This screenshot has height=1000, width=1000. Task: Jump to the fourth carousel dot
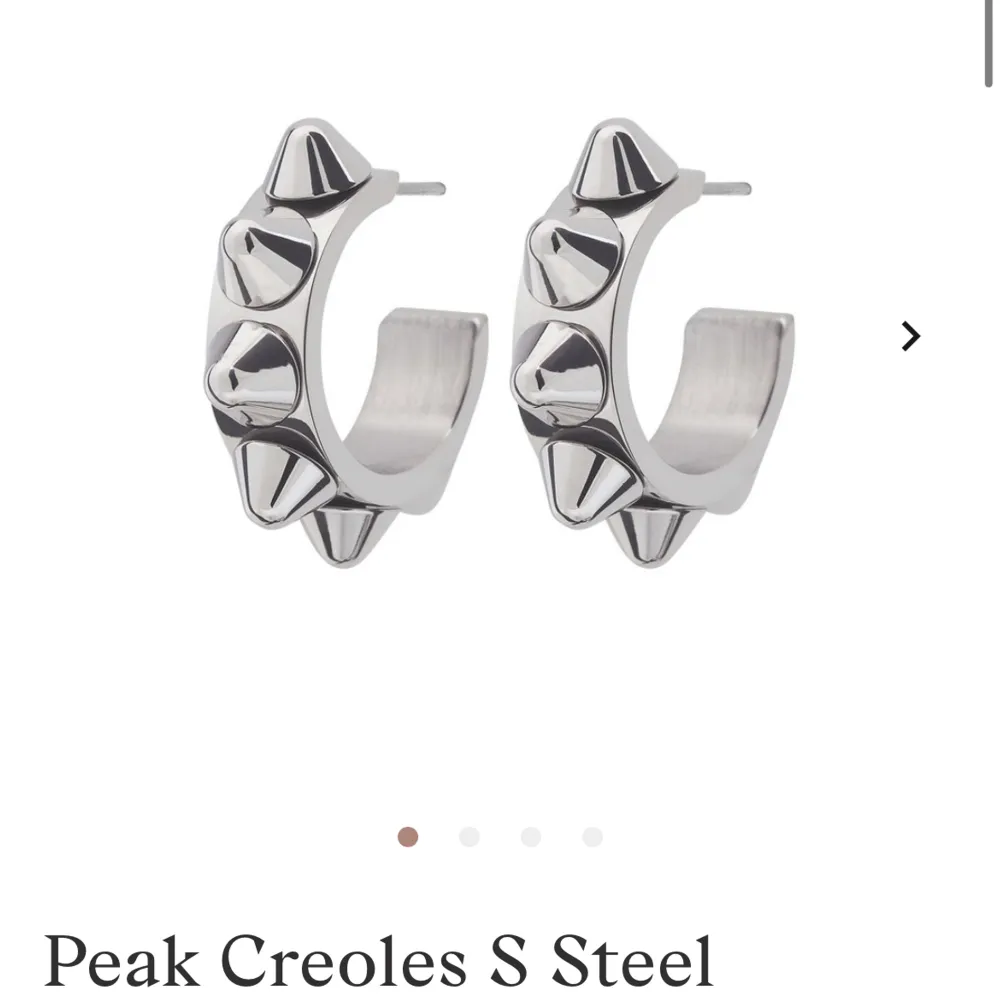pos(593,837)
